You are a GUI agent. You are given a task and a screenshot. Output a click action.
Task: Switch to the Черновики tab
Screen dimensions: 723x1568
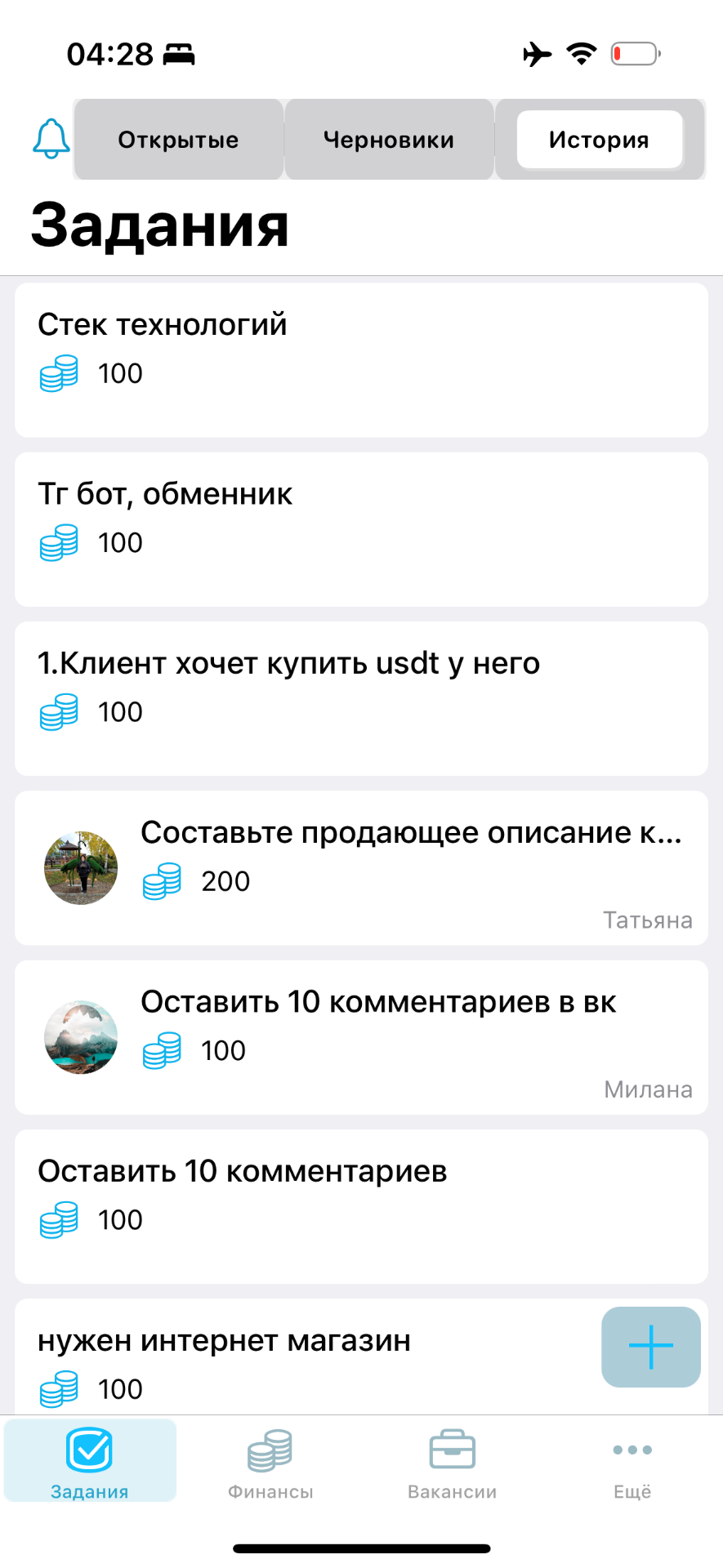pyautogui.click(x=389, y=139)
